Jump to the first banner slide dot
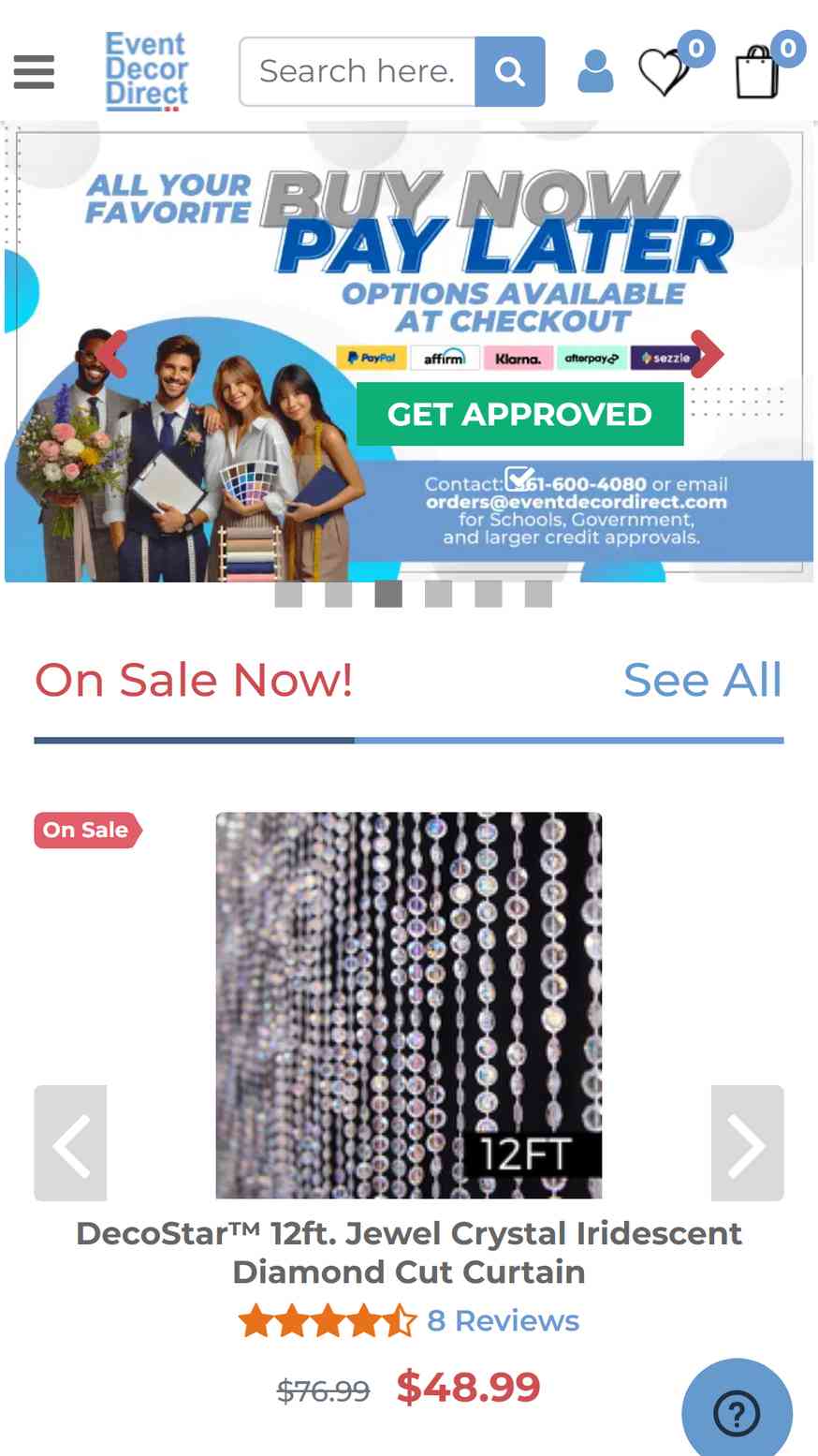The width and height of the screenshot is (818, 1456). tap(288, 594)
